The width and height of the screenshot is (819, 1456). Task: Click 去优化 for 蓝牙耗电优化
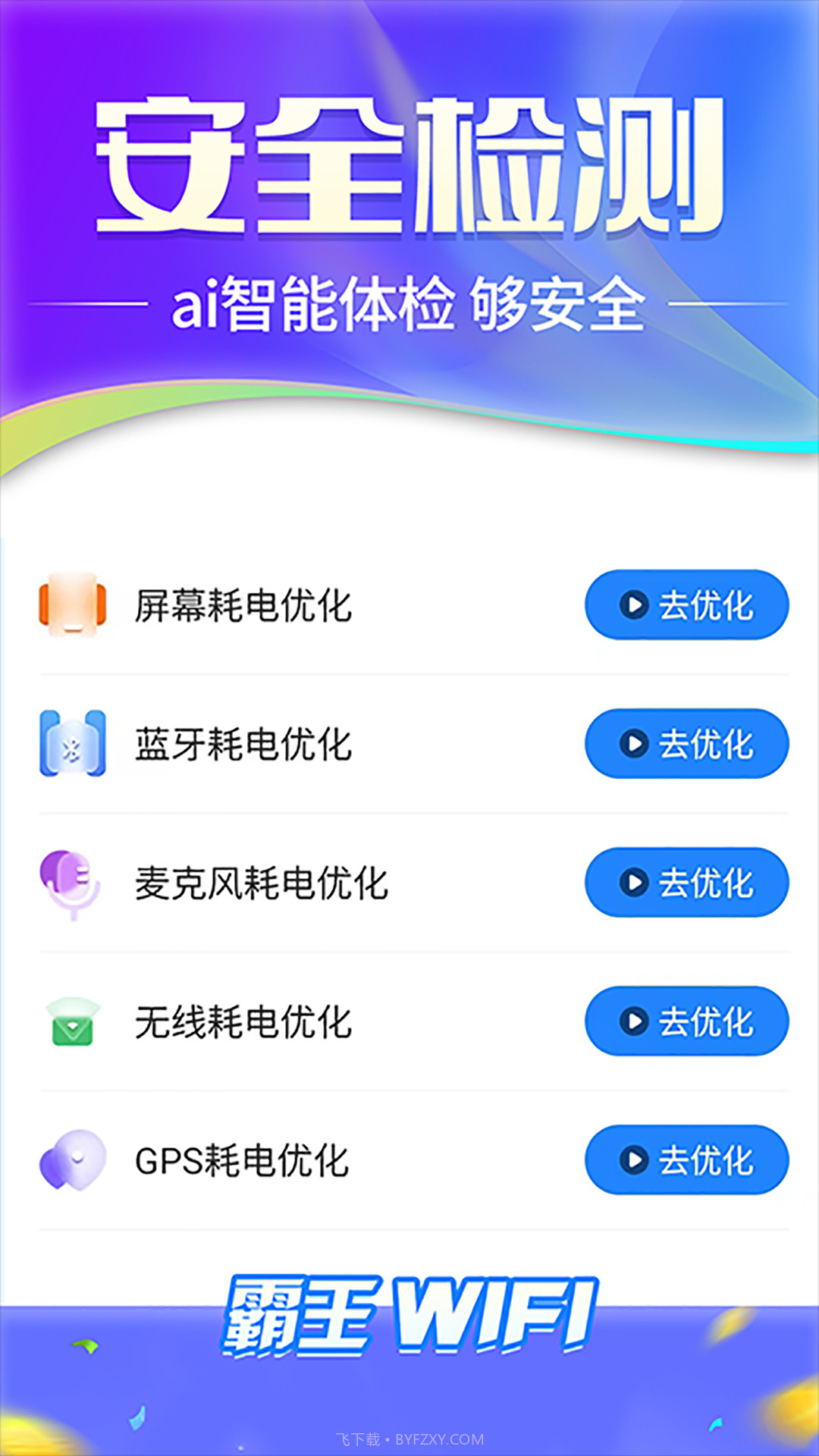click(685, 743)
